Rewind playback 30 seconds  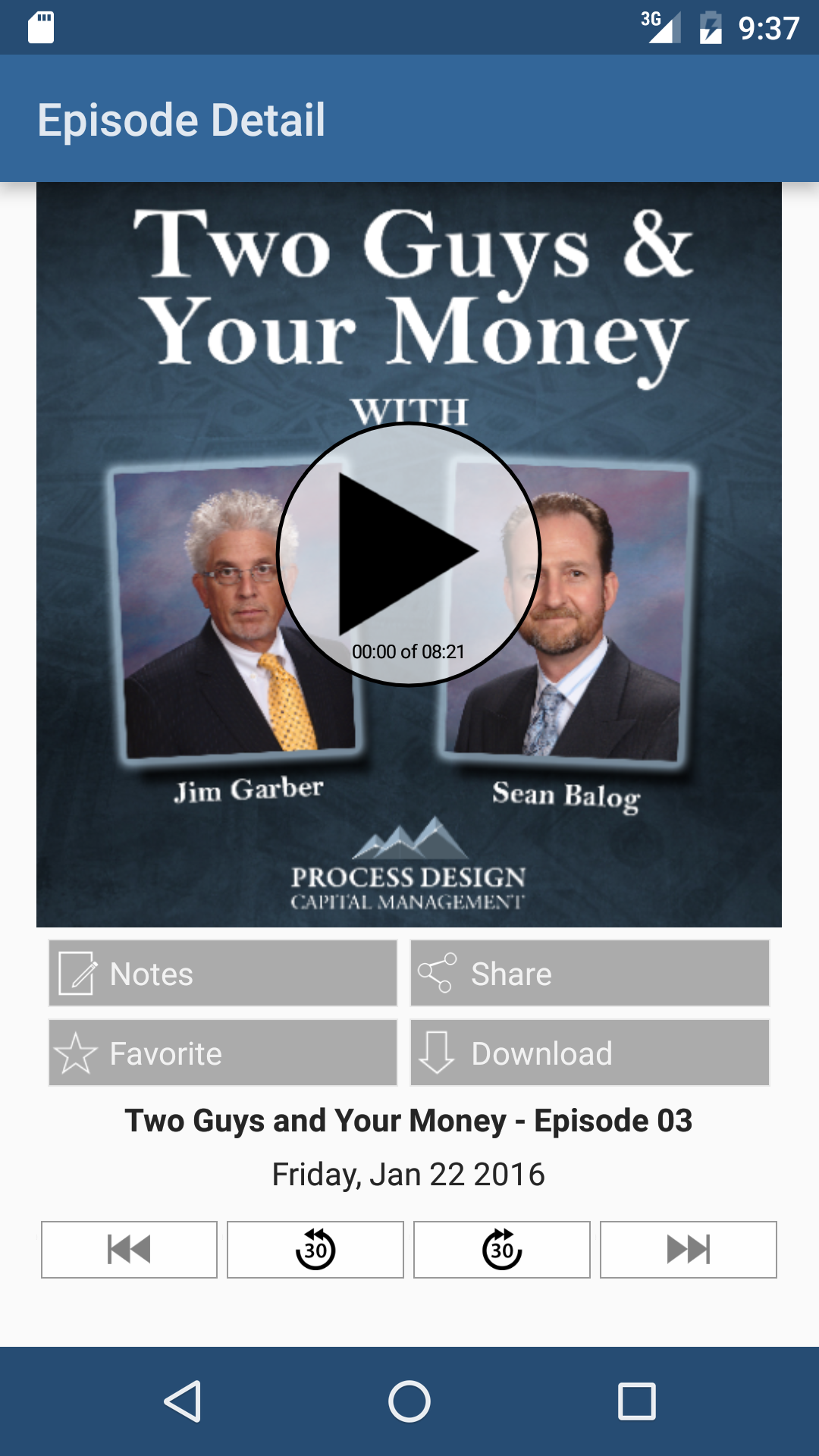click(315, 1250)
